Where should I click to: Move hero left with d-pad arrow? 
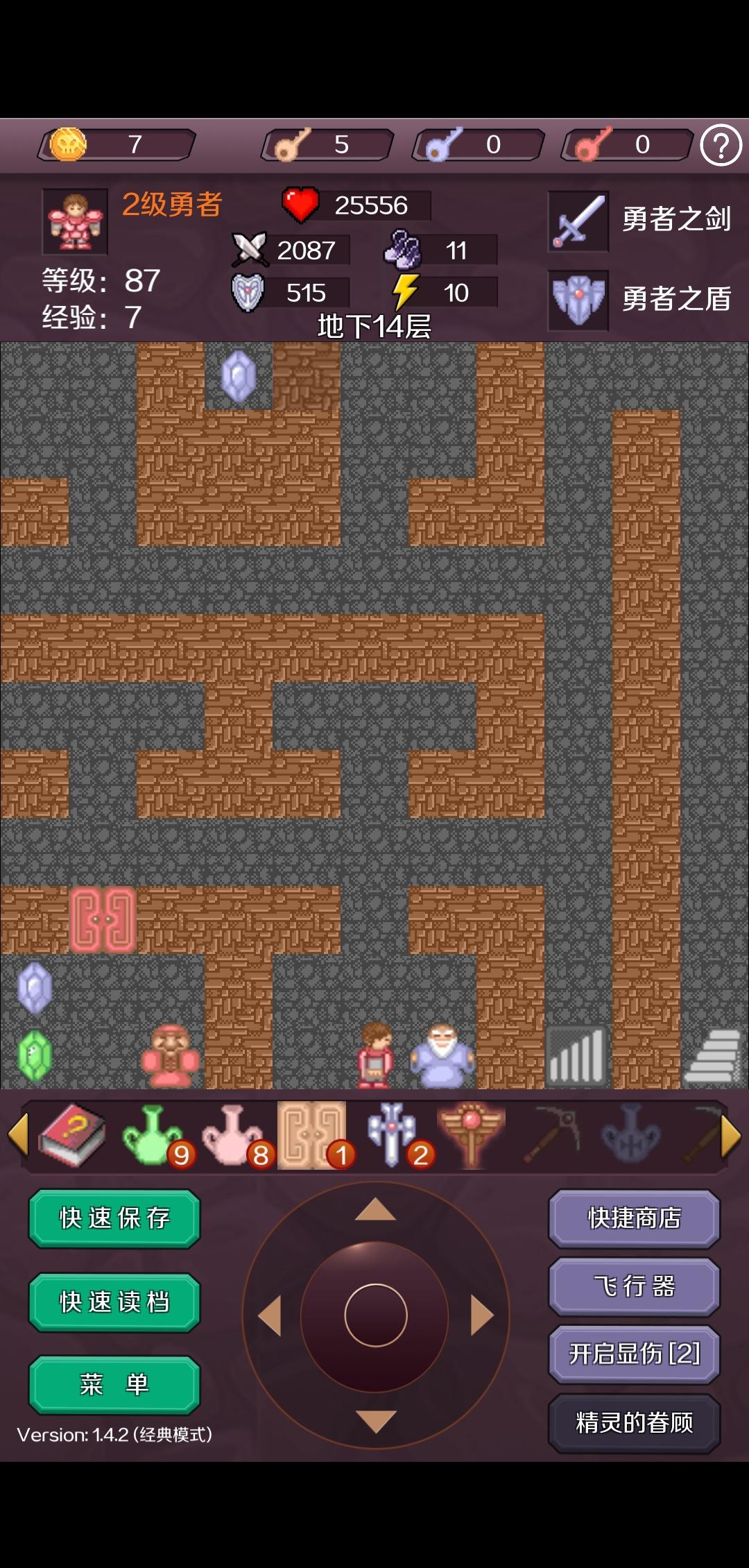click(270, 1315)
